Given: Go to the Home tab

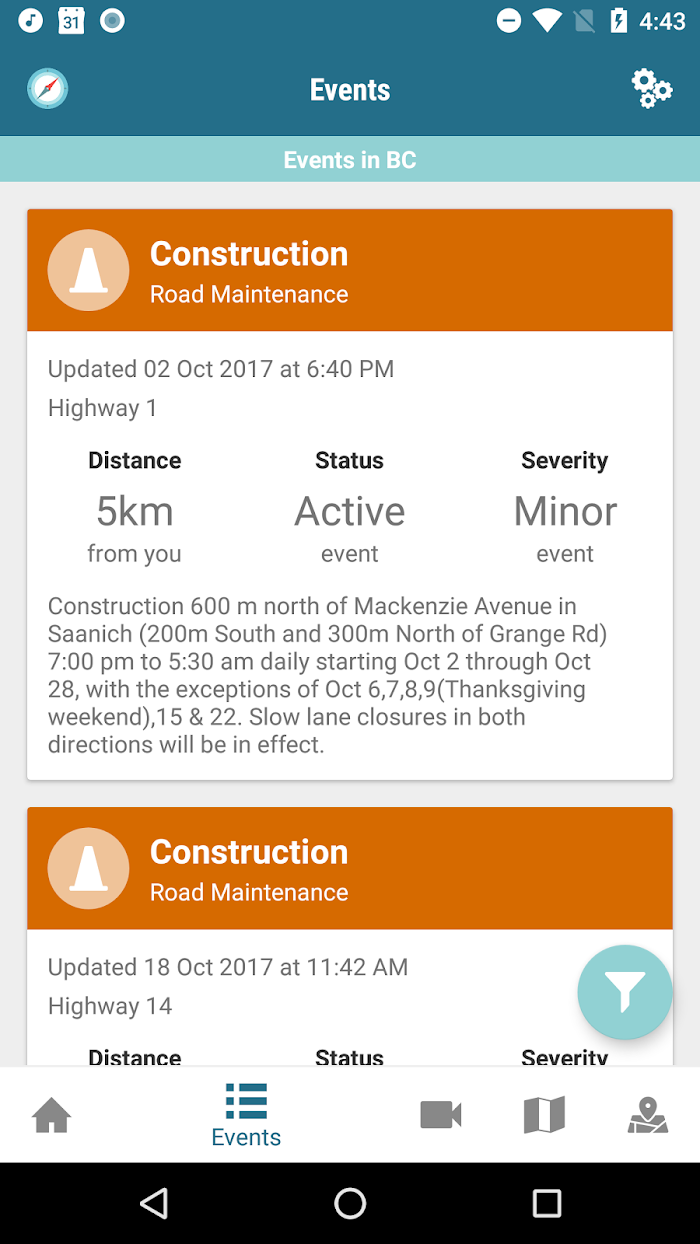Looking at the screenshot, I should (x=52, y=1114).
